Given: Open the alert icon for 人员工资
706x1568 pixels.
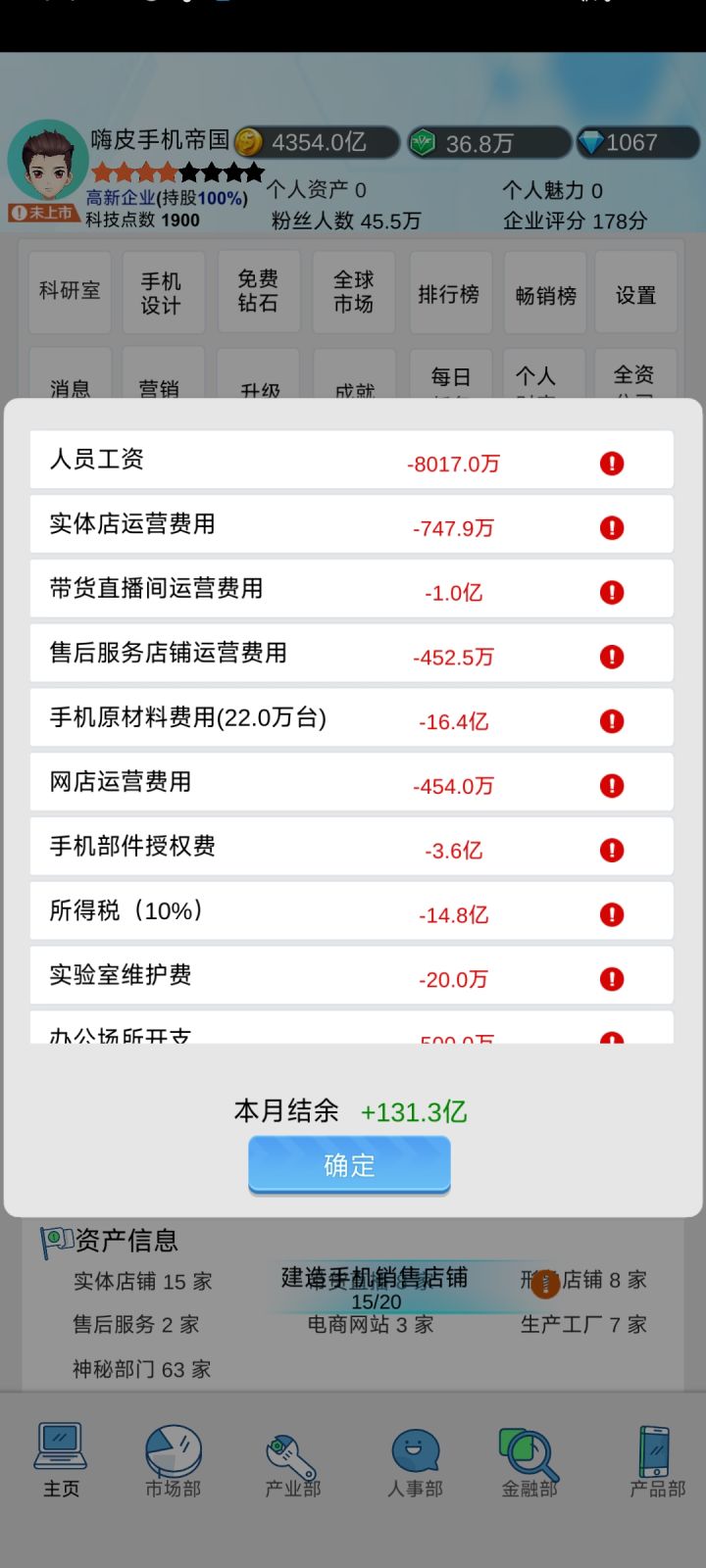Looking at the screenshot, I should [612, 464].
